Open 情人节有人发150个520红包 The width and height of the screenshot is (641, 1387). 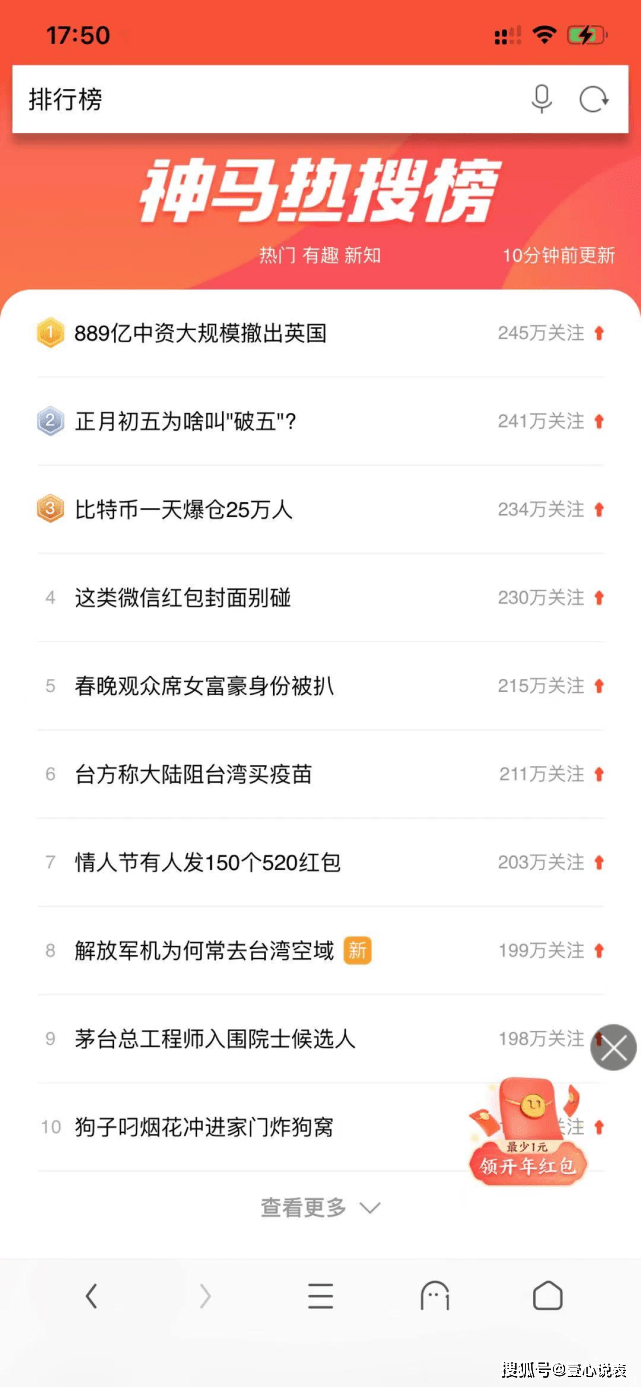click(208, 862)
